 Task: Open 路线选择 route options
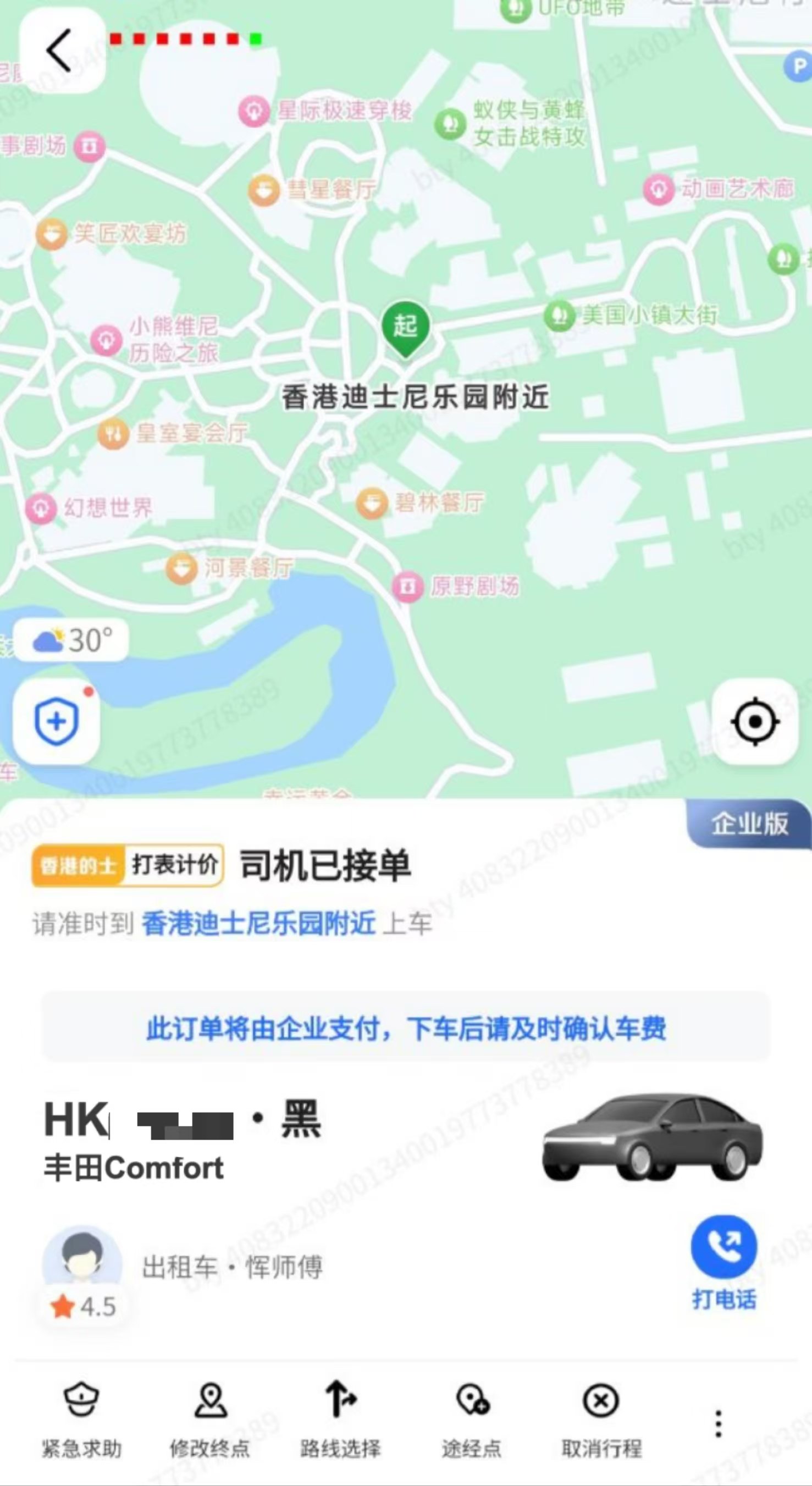[340, 1416]
